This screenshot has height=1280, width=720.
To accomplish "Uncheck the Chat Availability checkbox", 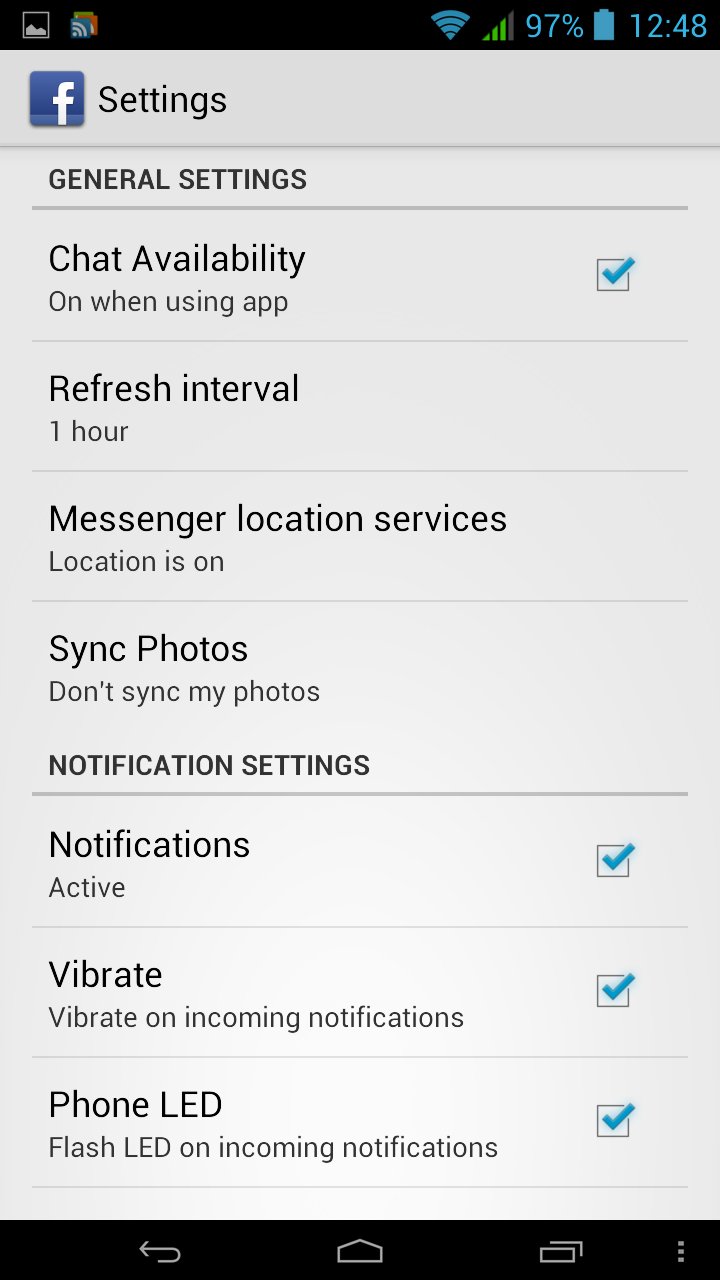I will click(x=613, y=274).
